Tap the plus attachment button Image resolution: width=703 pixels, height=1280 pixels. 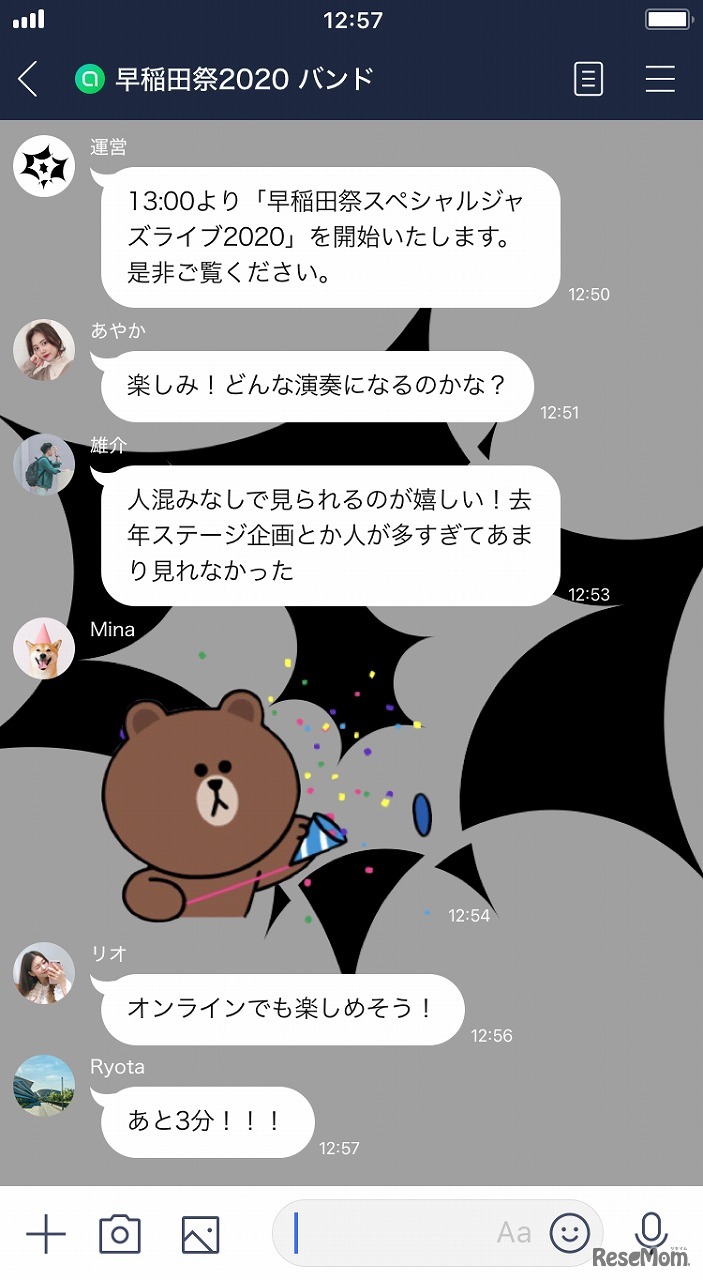(46, 1235)
